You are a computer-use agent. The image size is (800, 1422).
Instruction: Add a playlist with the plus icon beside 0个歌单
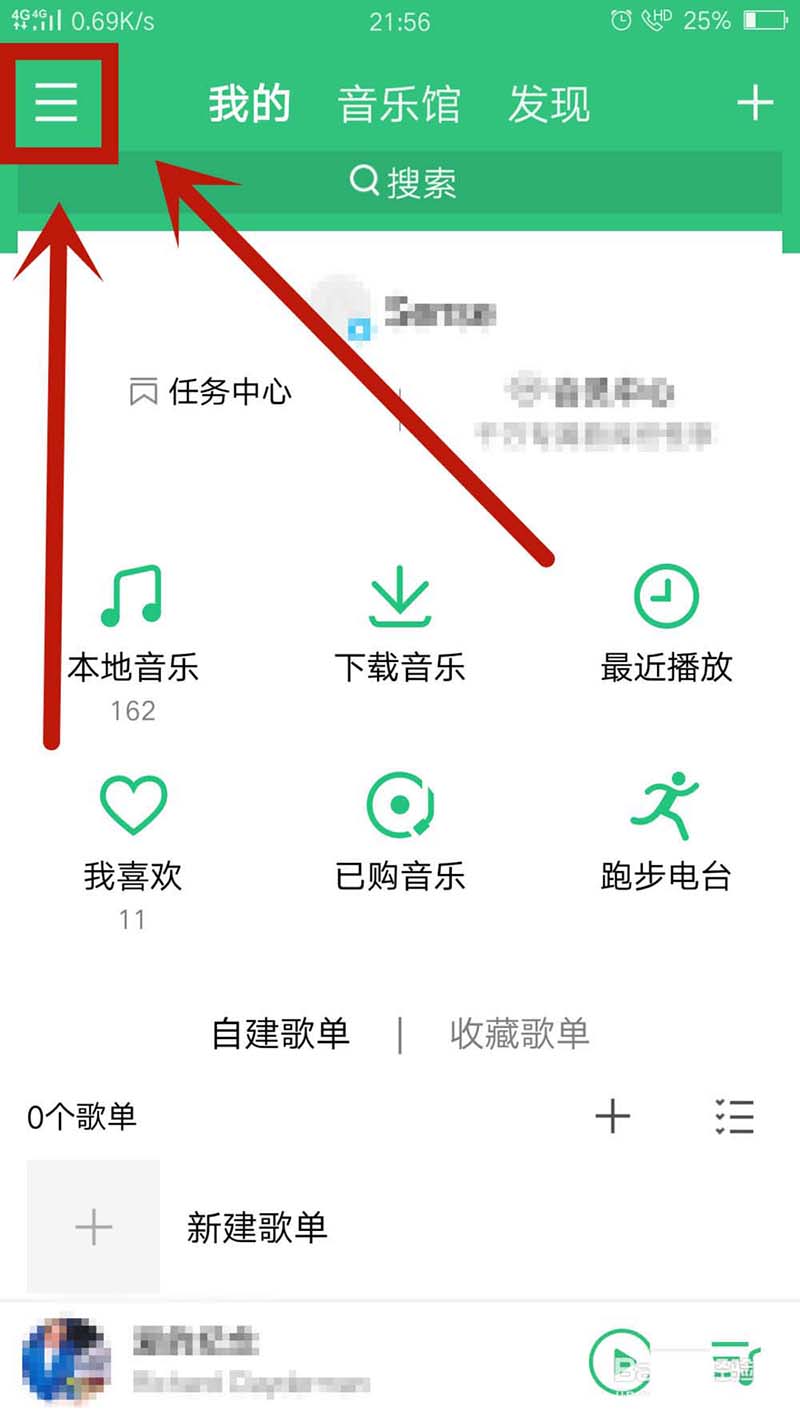(x=612, y=1116)
